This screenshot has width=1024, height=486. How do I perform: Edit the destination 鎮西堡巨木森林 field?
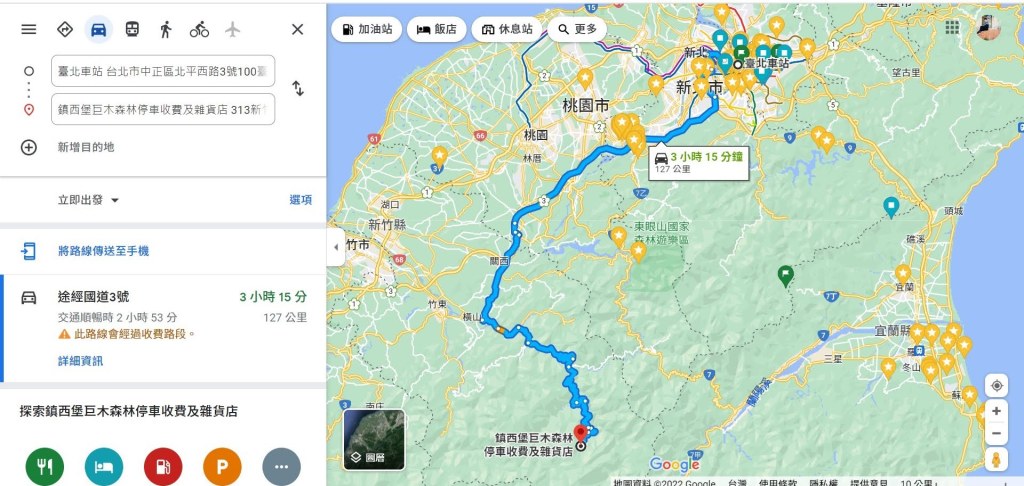coord(162,109)
